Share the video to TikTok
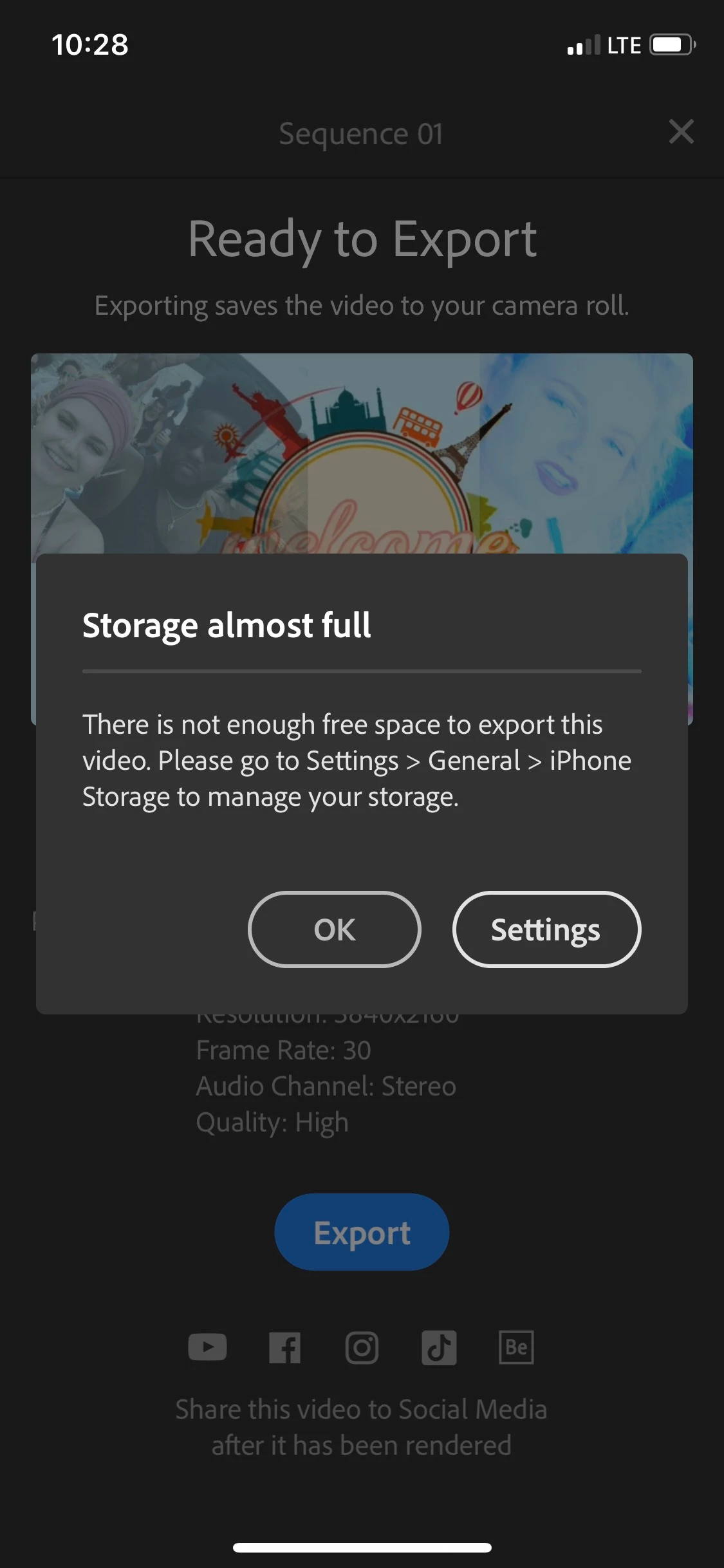 click(439, 1347)
